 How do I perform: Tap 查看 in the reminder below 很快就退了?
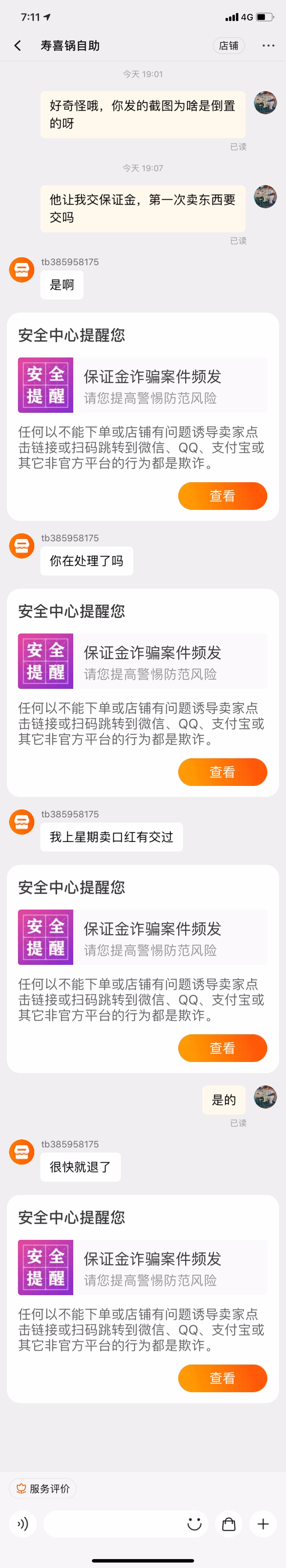click(222, 1378)
